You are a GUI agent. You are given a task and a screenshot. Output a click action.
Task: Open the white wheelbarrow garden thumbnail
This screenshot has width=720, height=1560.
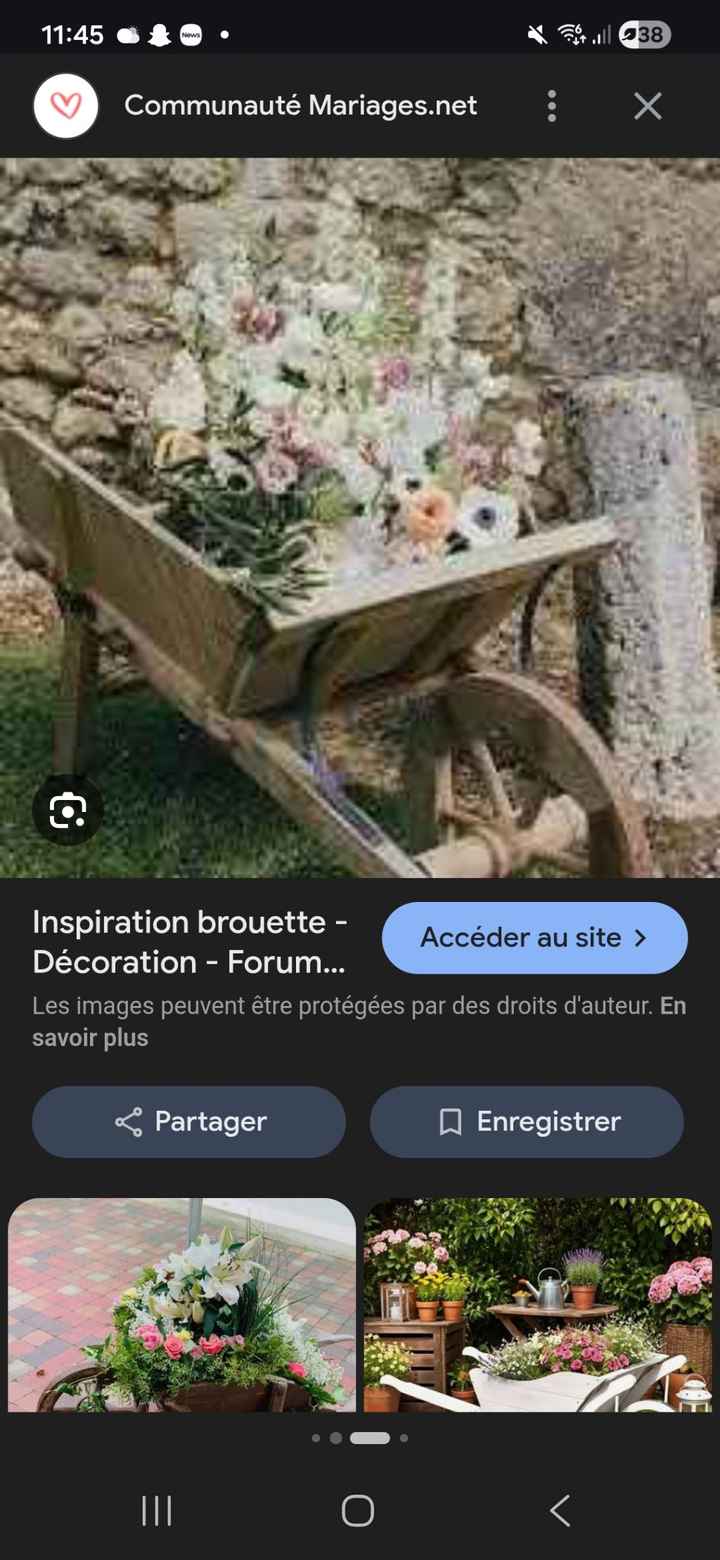pos(538,1304)
